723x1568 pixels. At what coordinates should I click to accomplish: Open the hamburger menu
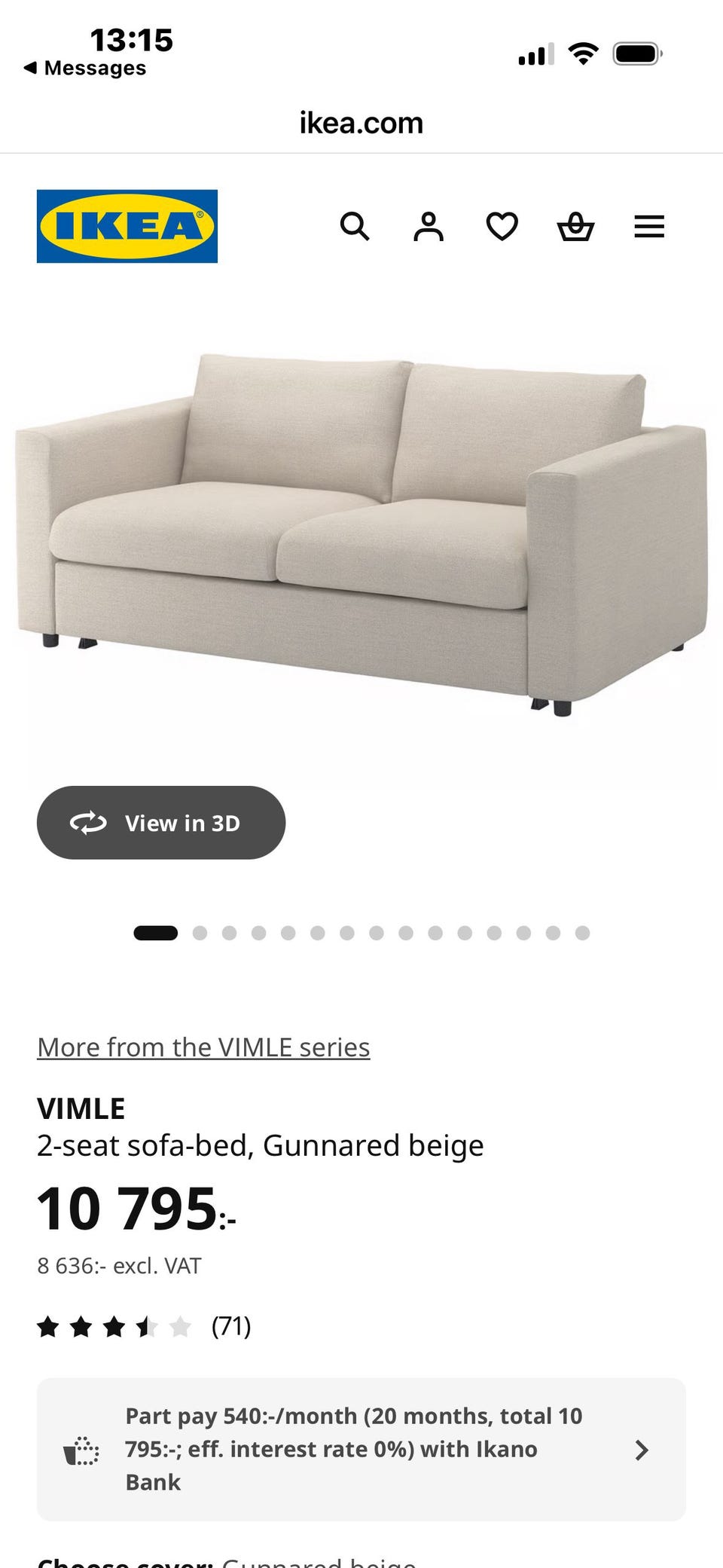click(649, 226)
